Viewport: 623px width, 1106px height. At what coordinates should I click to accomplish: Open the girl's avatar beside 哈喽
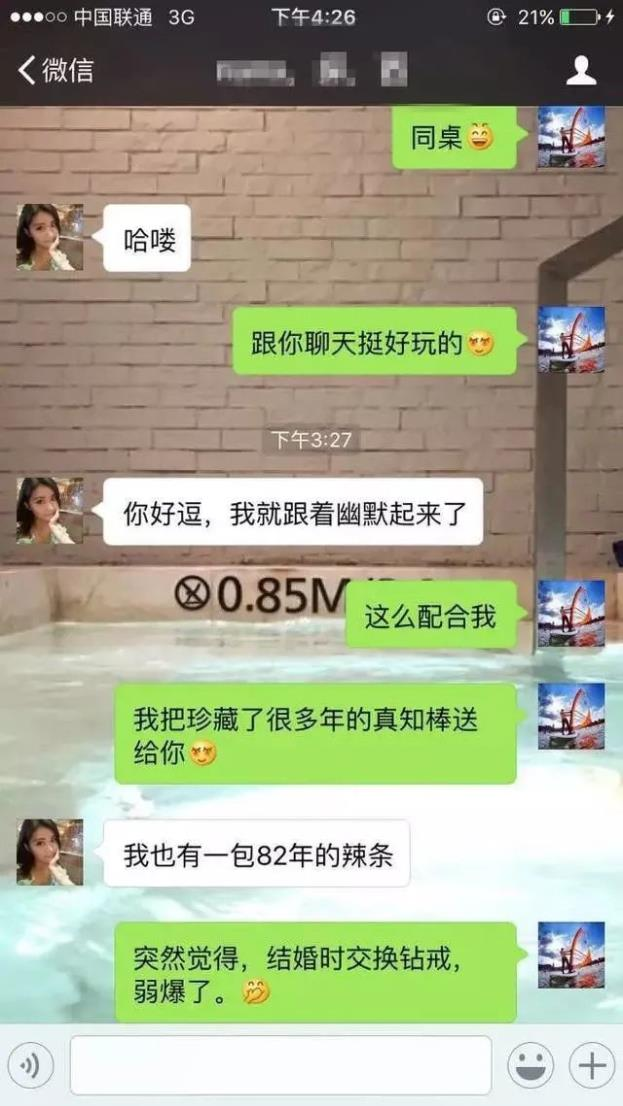[x=50, y=237]
